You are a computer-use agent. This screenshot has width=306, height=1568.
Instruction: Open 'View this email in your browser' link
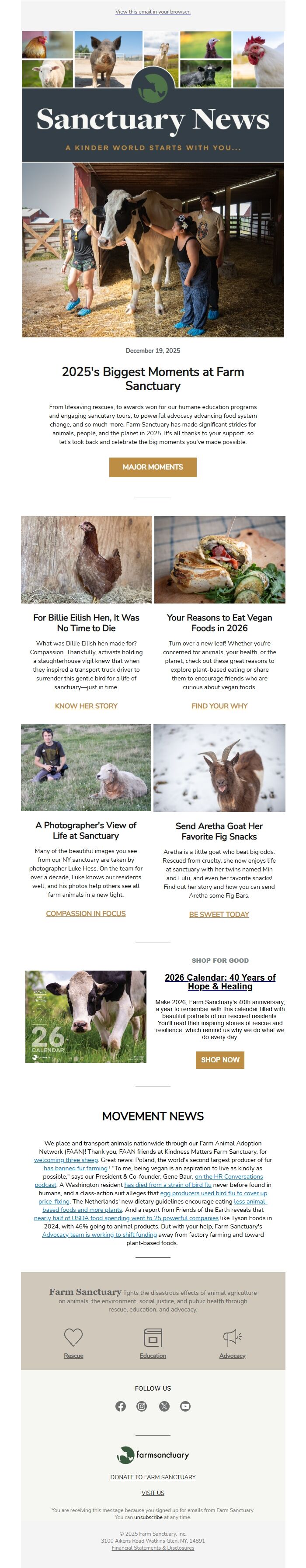click(153, 11)
